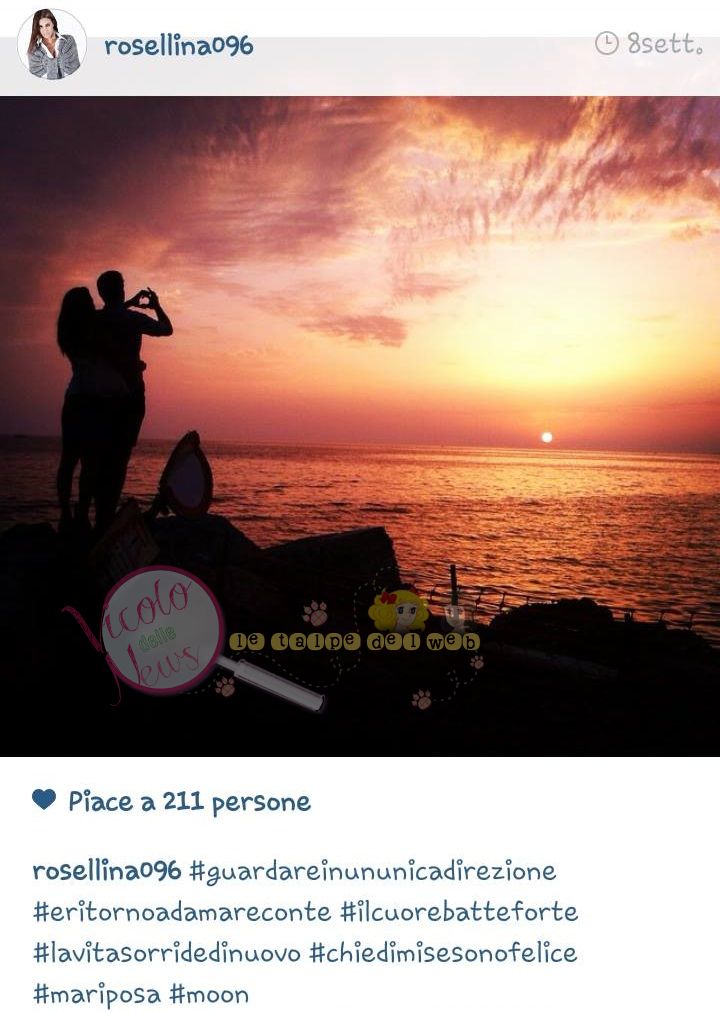720x1012 pixels.
Task: Open the rosellina096 name in the caption
Action: click(106, 871)
